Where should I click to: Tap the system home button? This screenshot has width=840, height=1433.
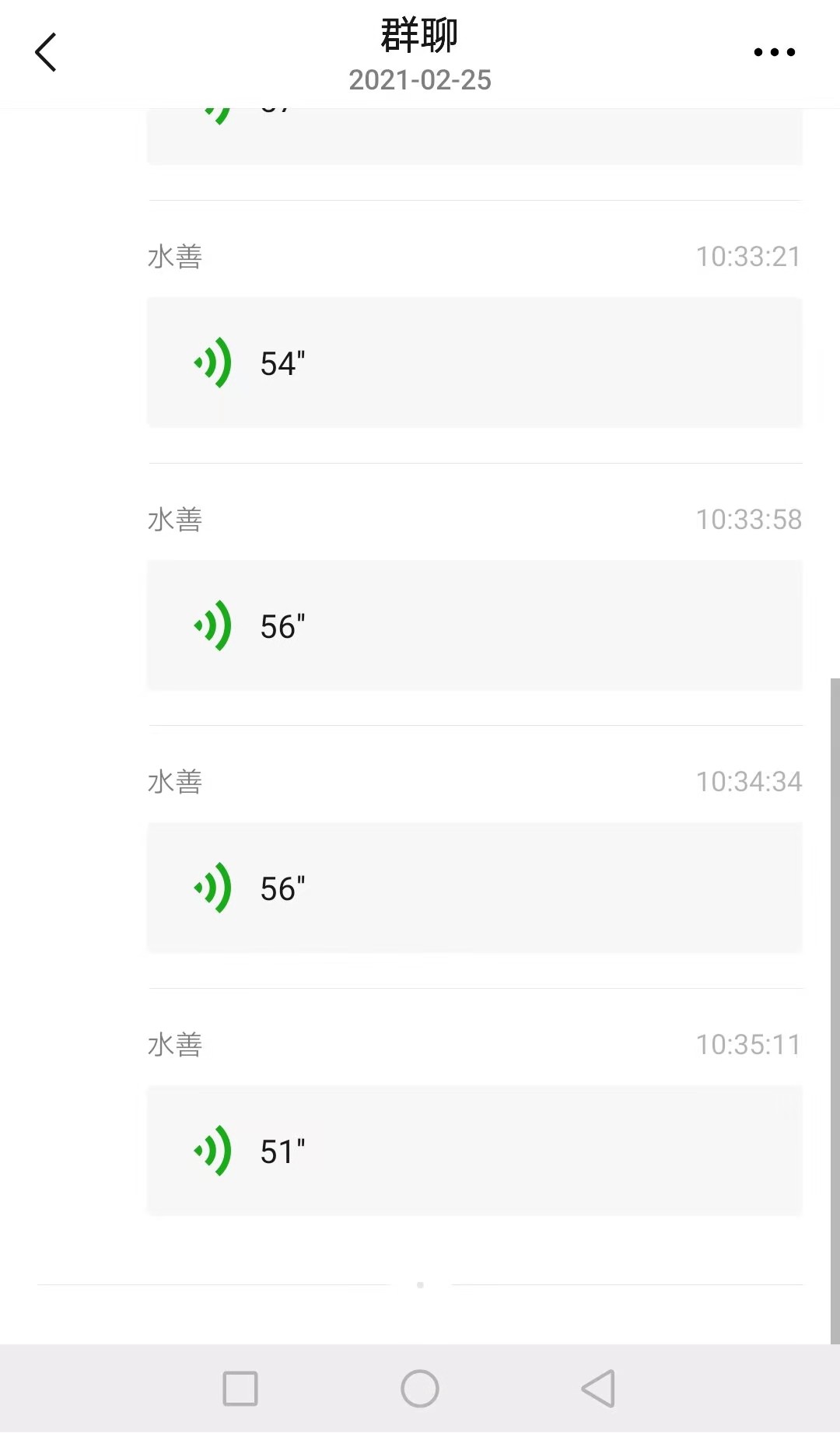(x=420, y=1389)
